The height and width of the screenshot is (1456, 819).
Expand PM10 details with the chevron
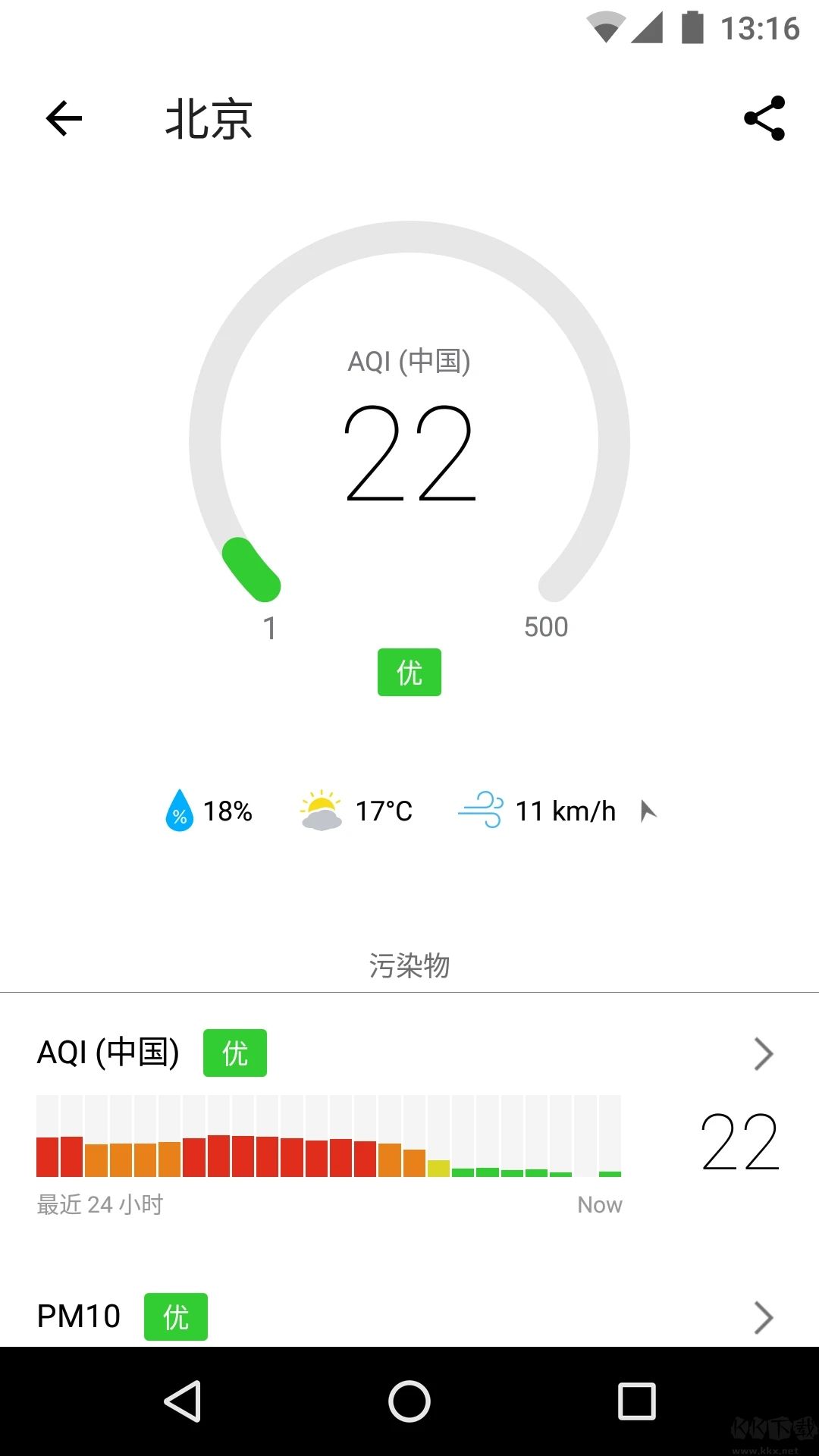764,1317
